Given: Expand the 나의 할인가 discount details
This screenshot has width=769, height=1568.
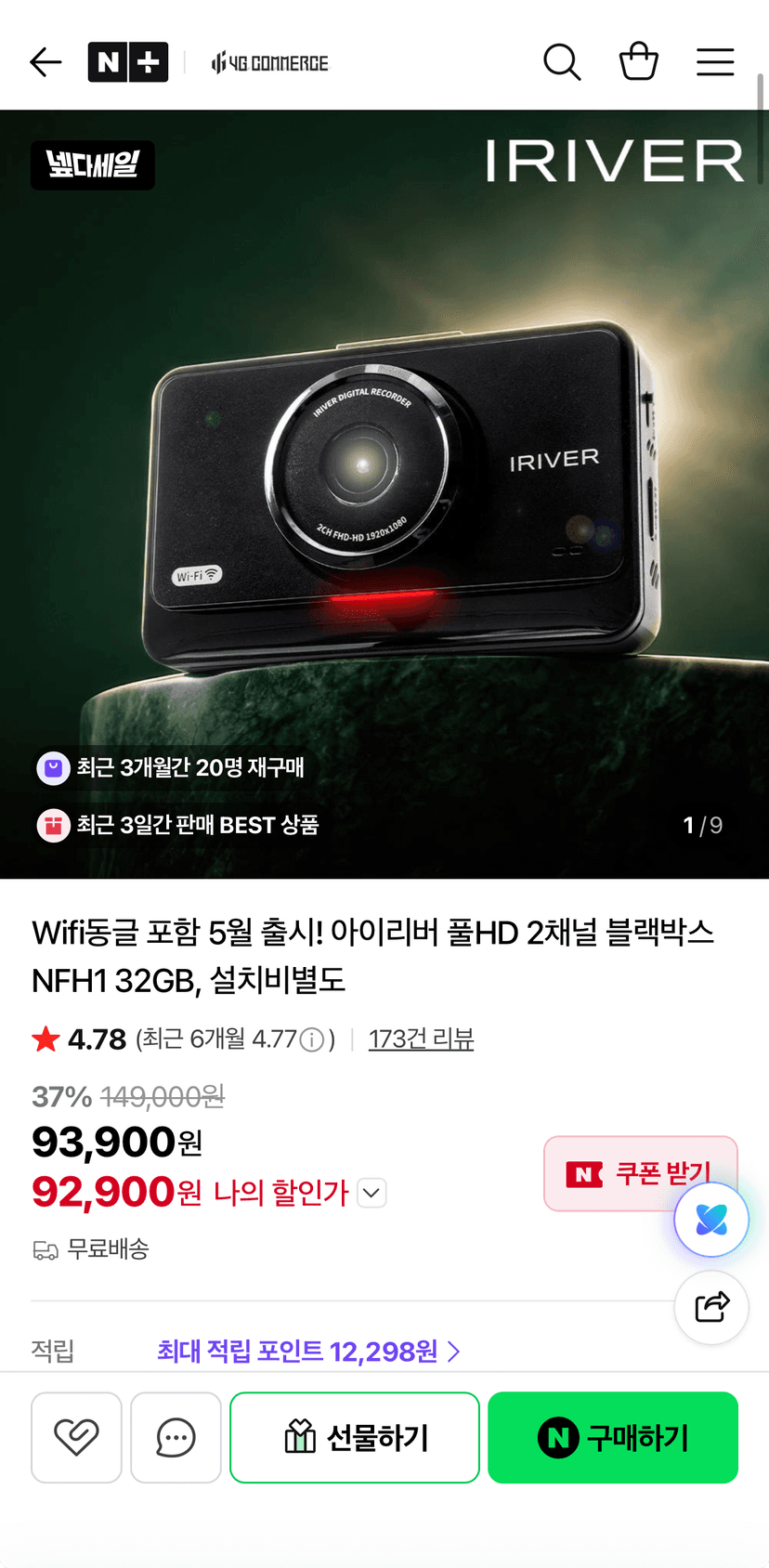Looking at the screenshot, I should click(371, 1193).
